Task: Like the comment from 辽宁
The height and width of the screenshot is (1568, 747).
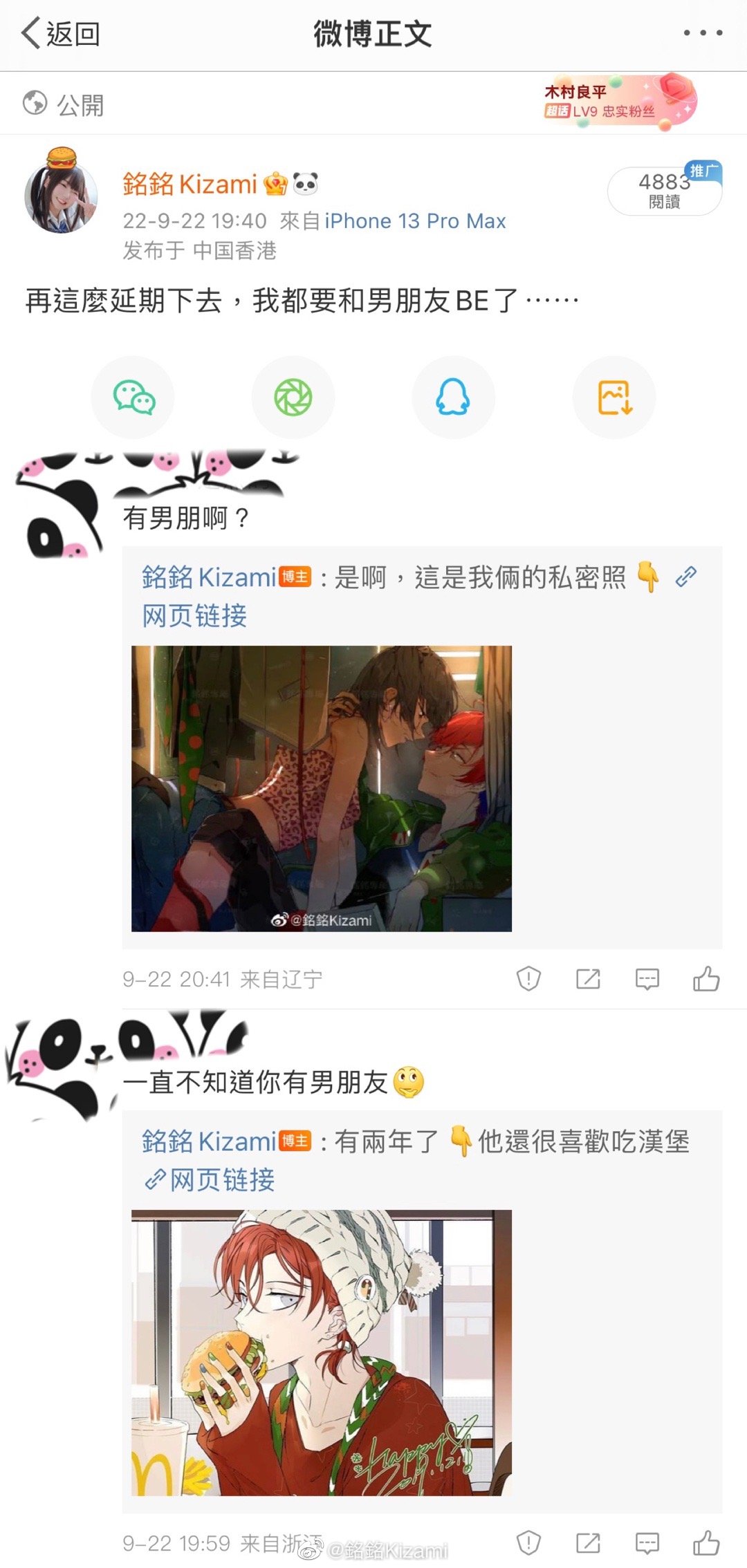Action: [706, 978]
